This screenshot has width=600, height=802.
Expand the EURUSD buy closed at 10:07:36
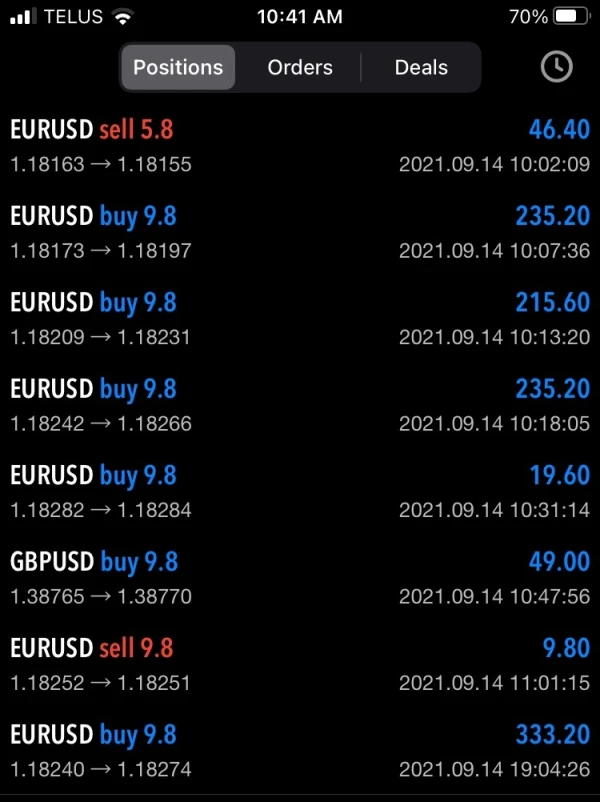point(300,232)
